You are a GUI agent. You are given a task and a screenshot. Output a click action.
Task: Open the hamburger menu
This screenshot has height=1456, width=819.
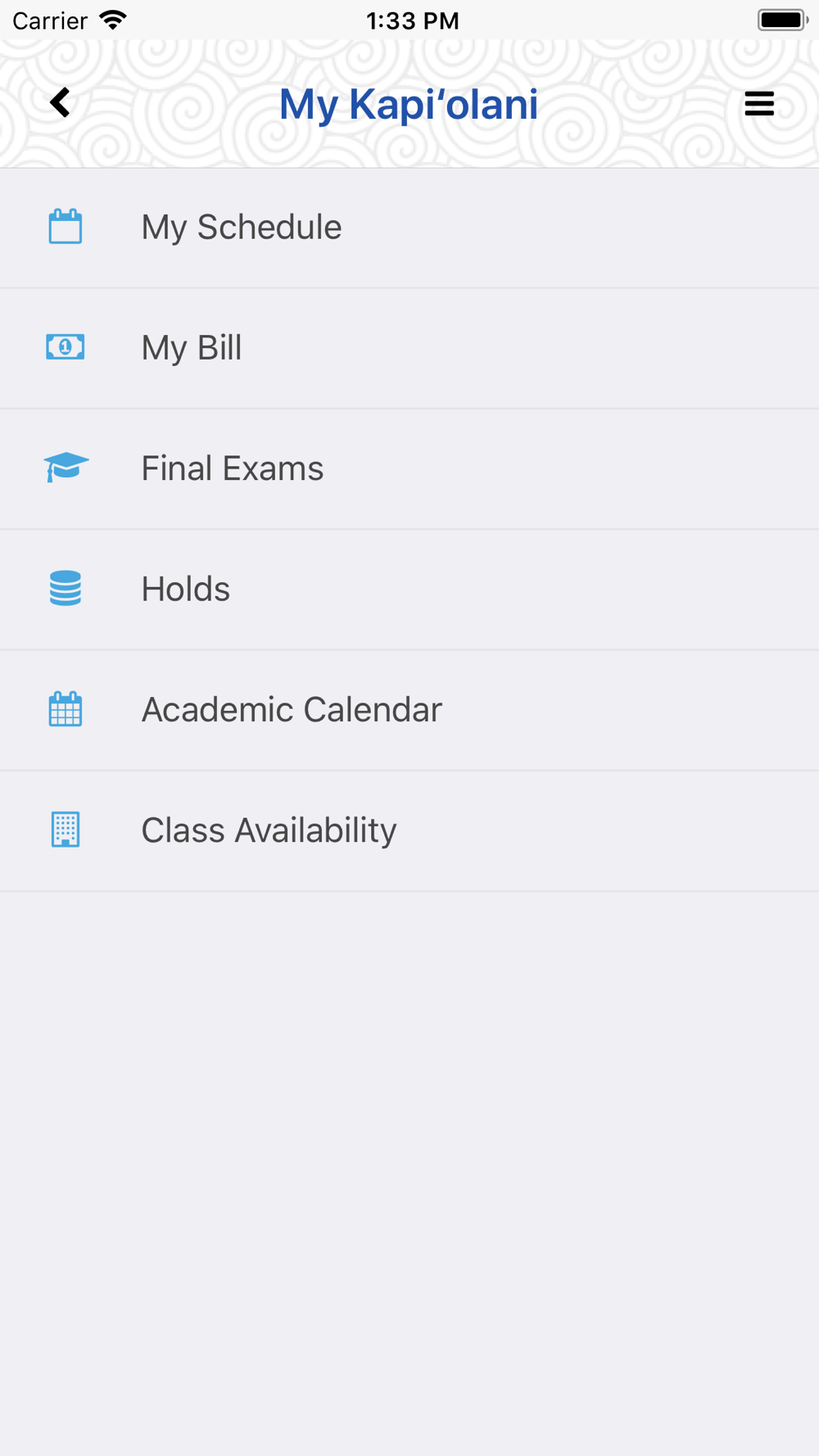[759, 104]
